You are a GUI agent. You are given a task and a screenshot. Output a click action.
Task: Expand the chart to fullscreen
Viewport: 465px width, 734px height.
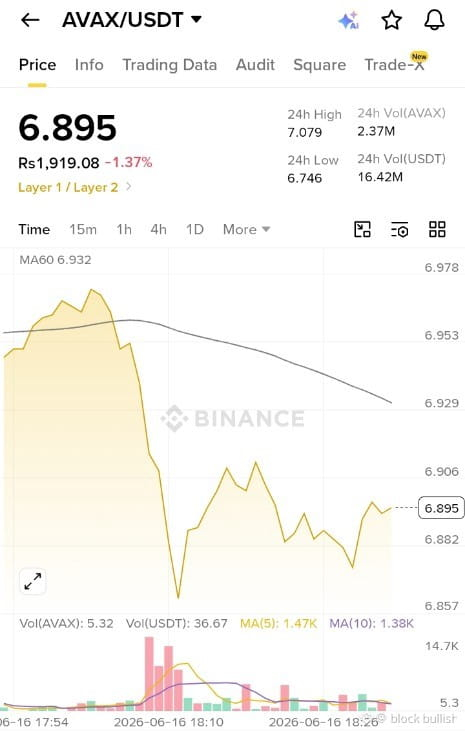pyautogui.click(x=33, y=582)
